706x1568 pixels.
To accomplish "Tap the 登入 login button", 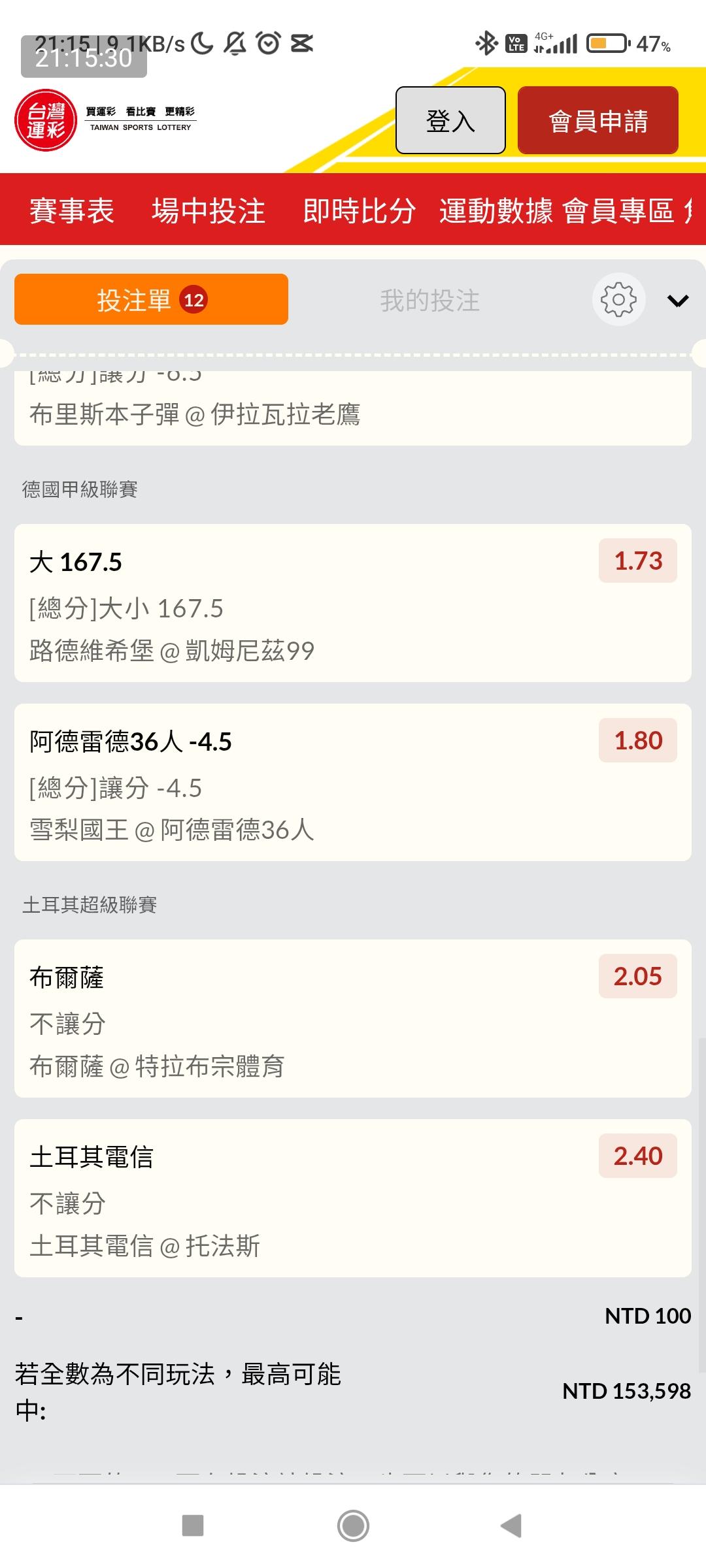I will tap(450, 121).
